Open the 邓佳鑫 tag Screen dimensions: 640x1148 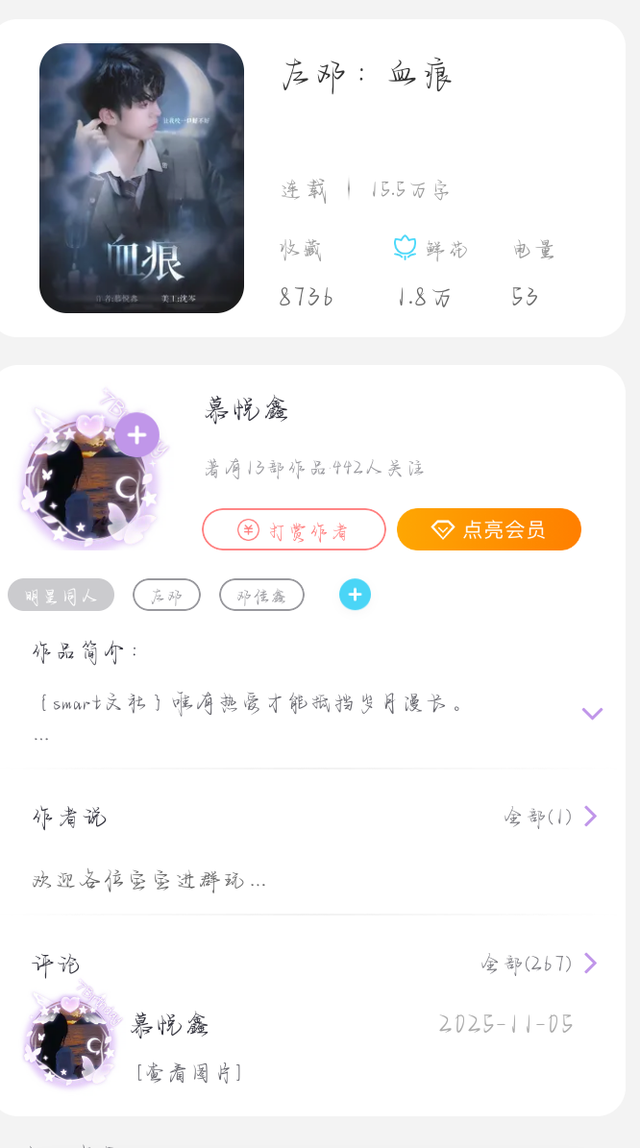tap(261, 594)
